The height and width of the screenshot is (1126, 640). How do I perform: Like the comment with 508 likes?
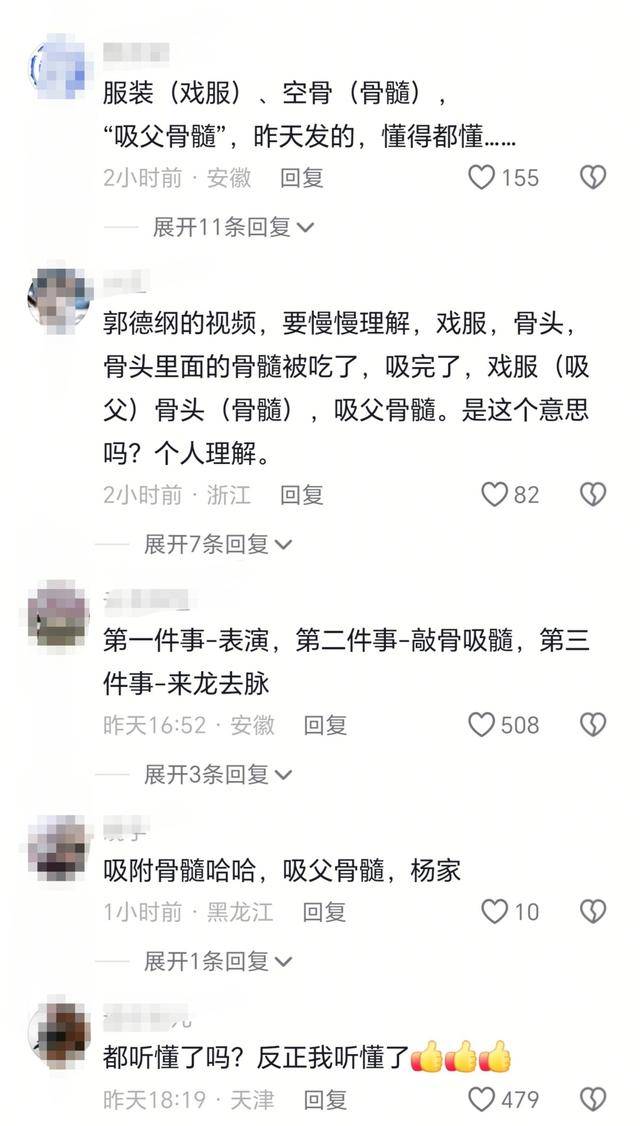pyautogui.click(x=483, y=725)
